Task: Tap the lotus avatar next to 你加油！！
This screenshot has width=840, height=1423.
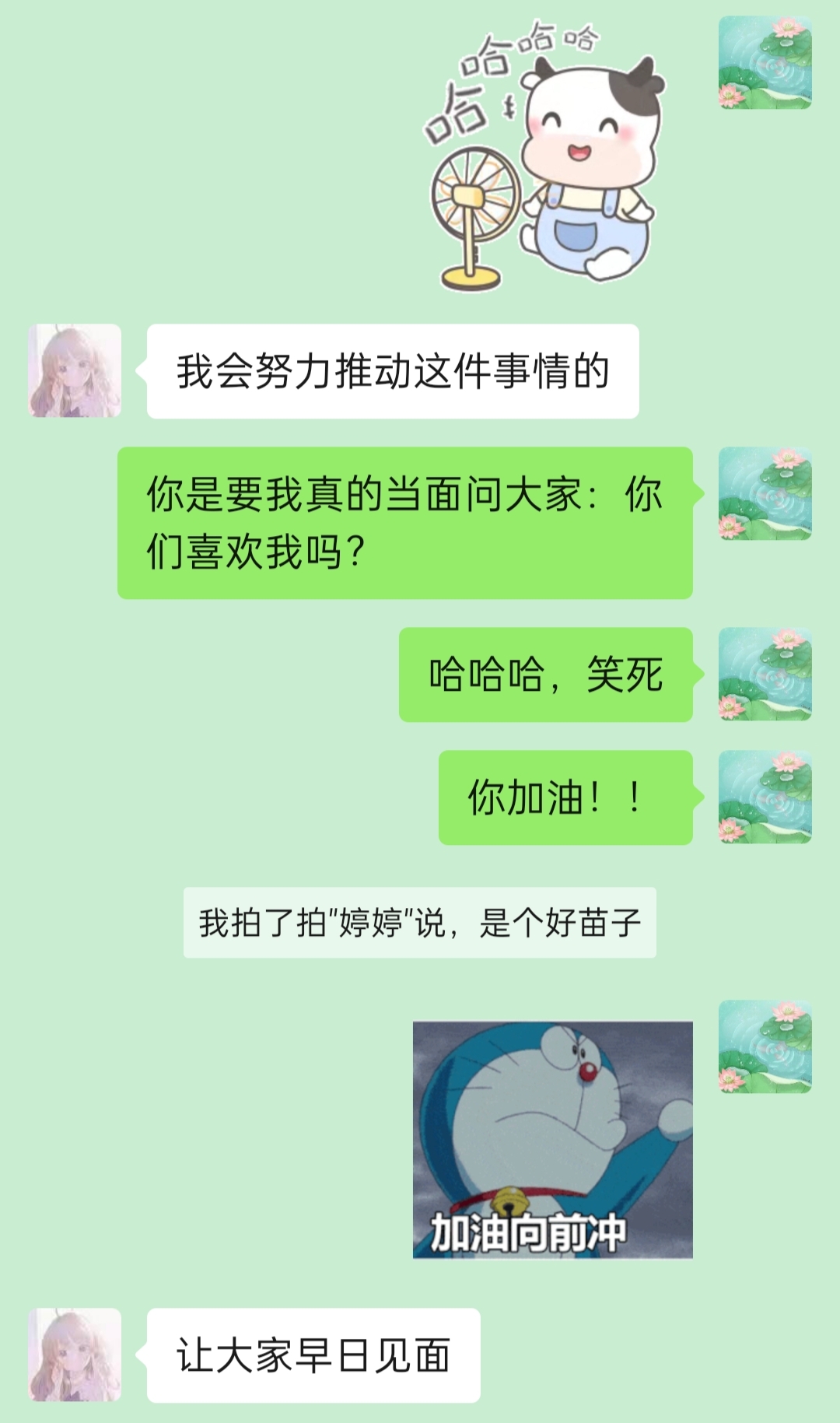Action: coord(765,797)
